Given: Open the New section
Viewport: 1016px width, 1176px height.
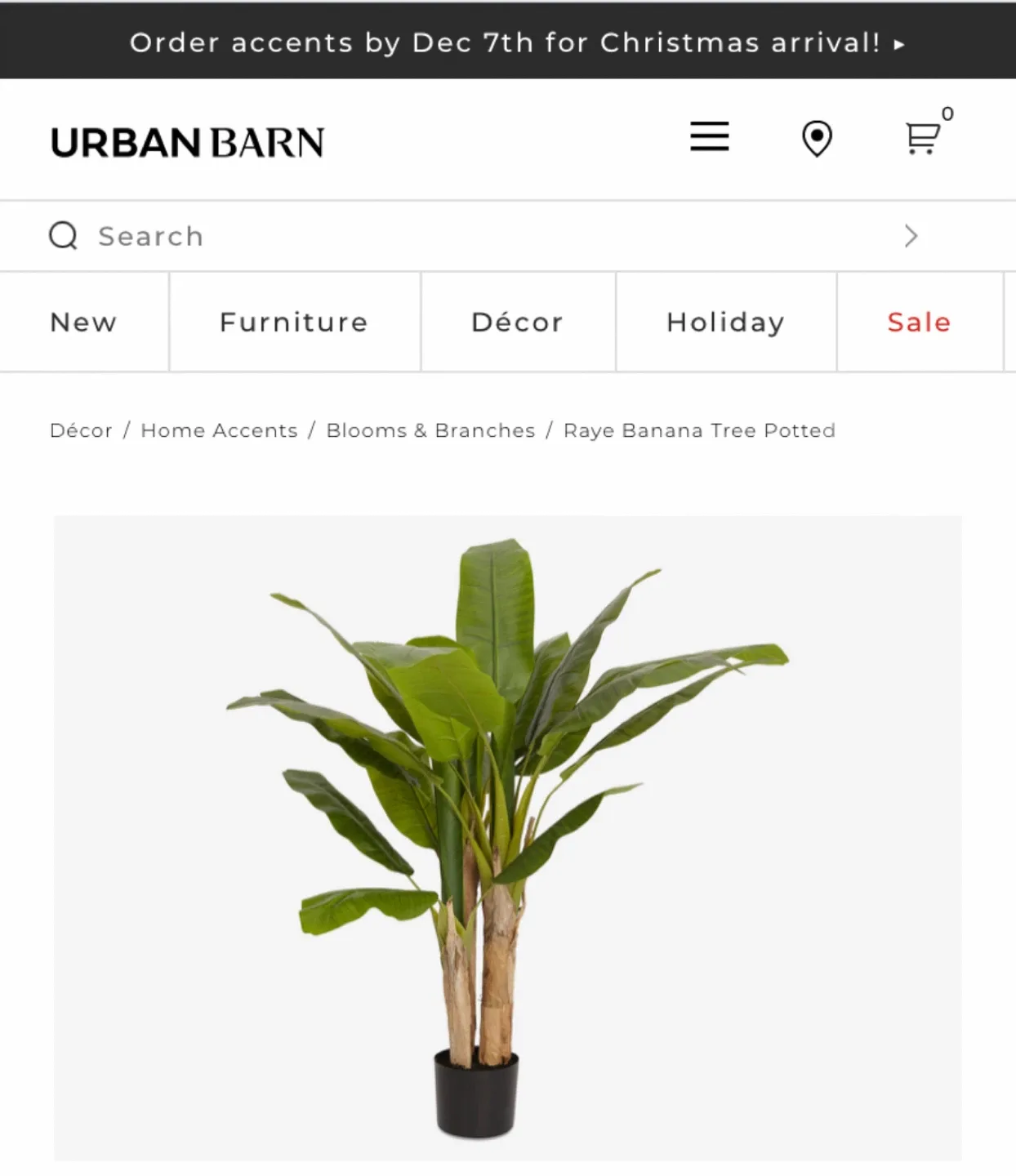Looking at the screenshot, I should pos(82,321).
